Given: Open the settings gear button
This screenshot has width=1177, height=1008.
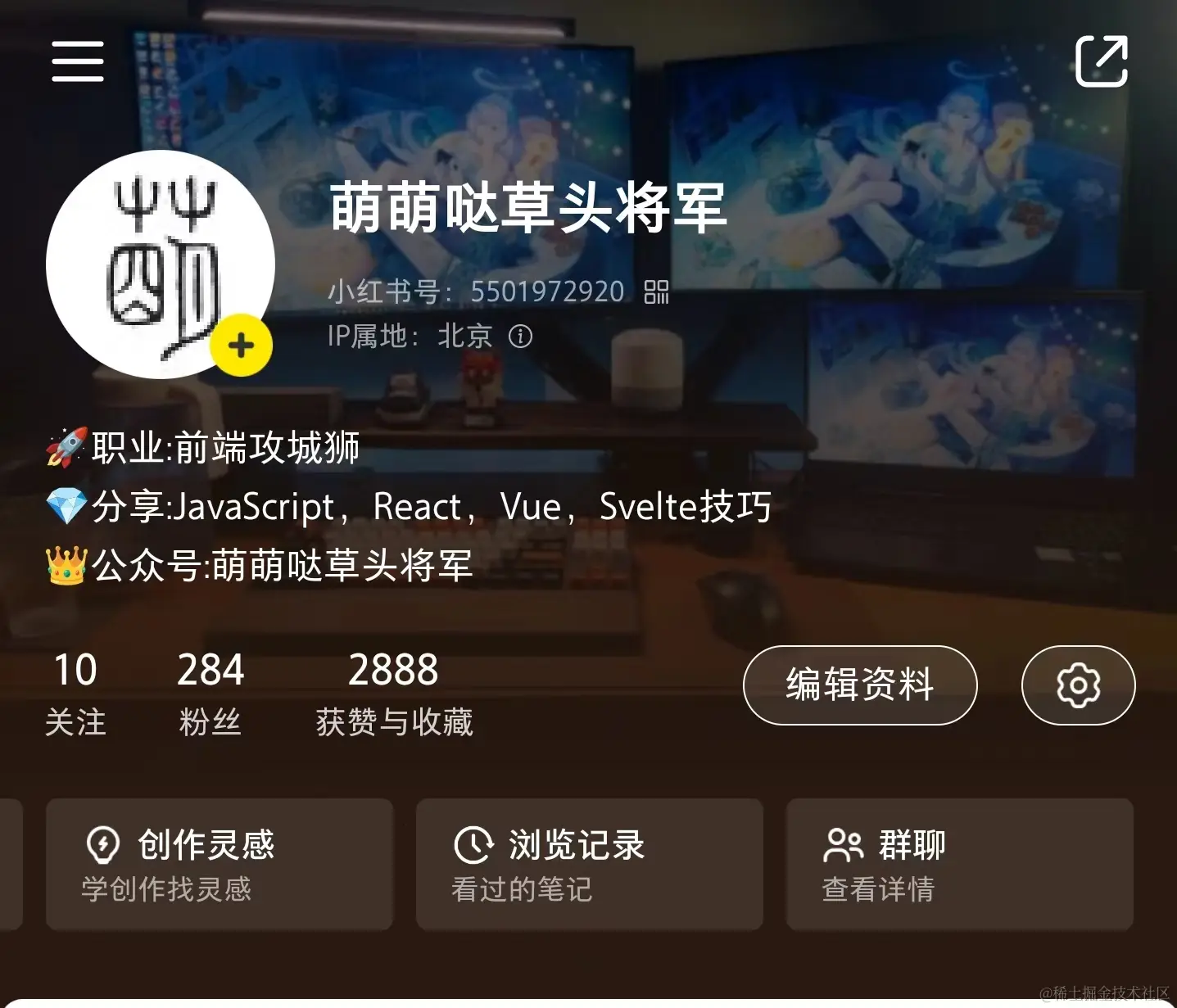Looking at the screenshot, I should tap(1078, 685).
